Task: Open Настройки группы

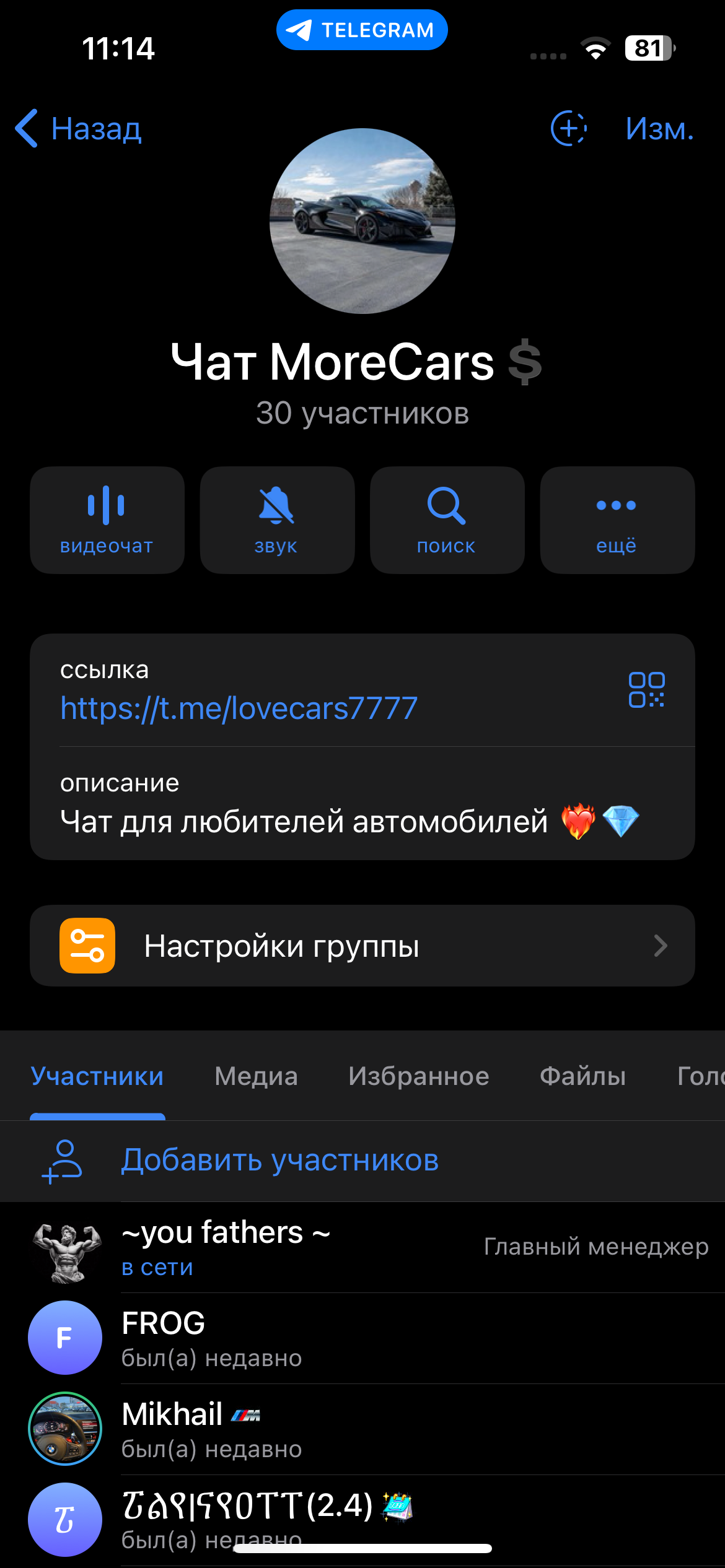Action: coord(362,946)
